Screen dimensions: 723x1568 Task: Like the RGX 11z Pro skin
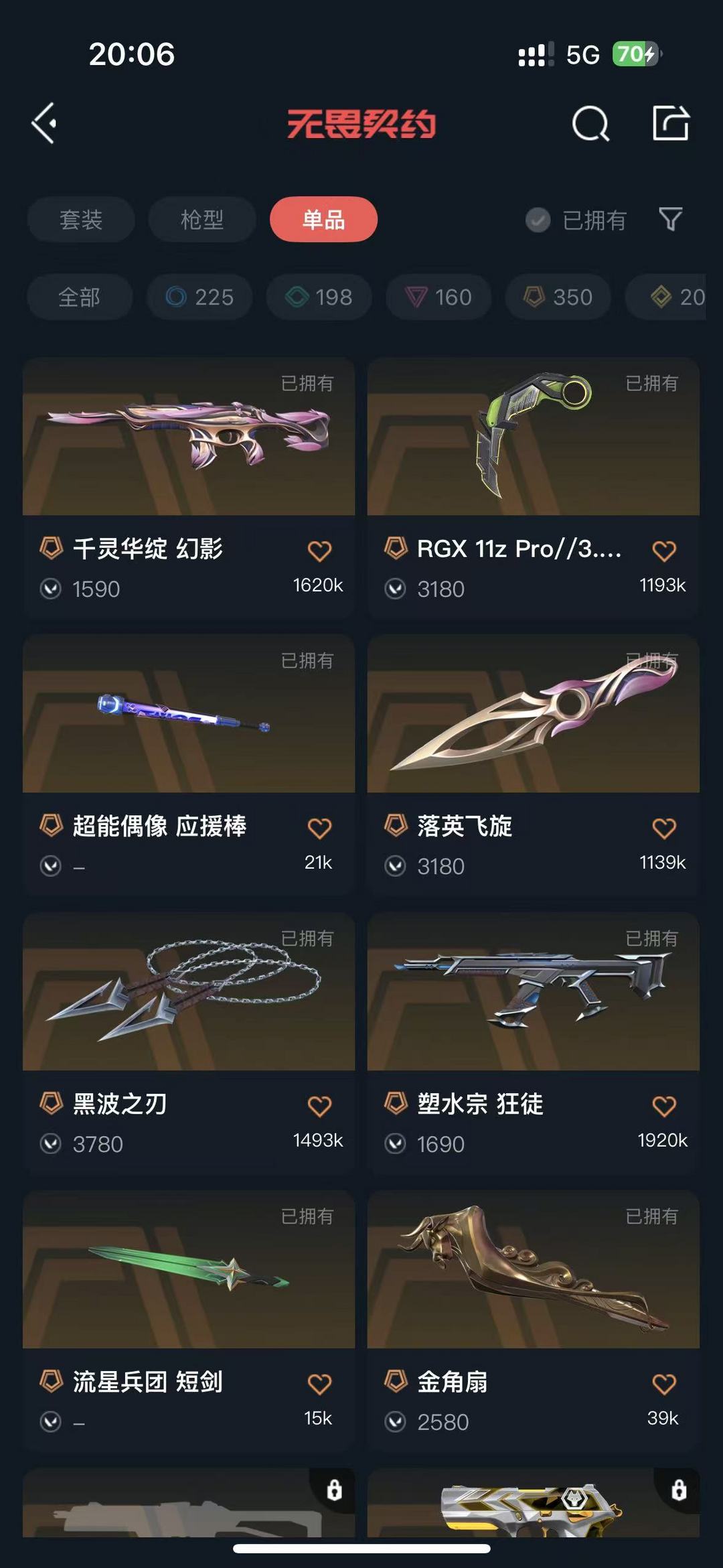[x=663, y=551]
